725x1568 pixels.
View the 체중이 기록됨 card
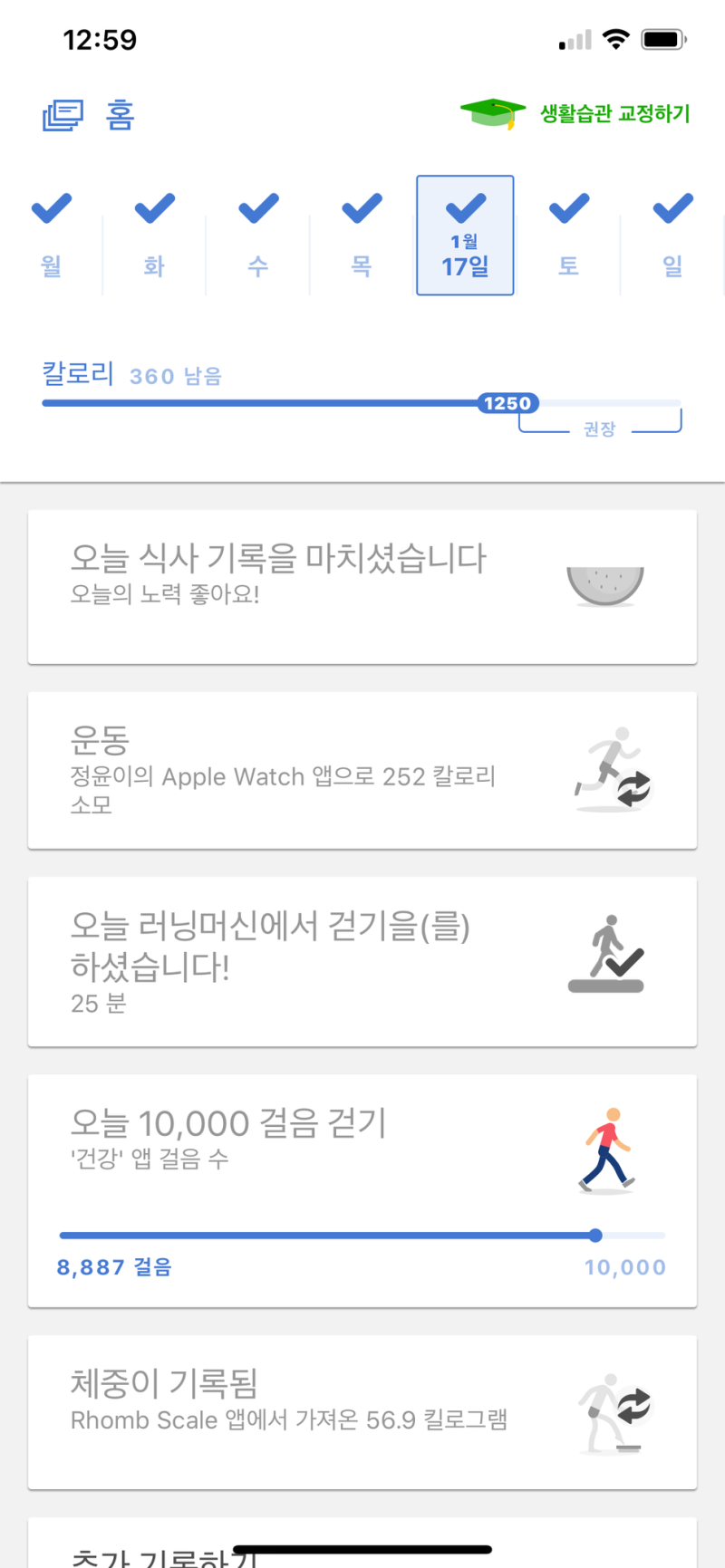[x=362, y=1411]
